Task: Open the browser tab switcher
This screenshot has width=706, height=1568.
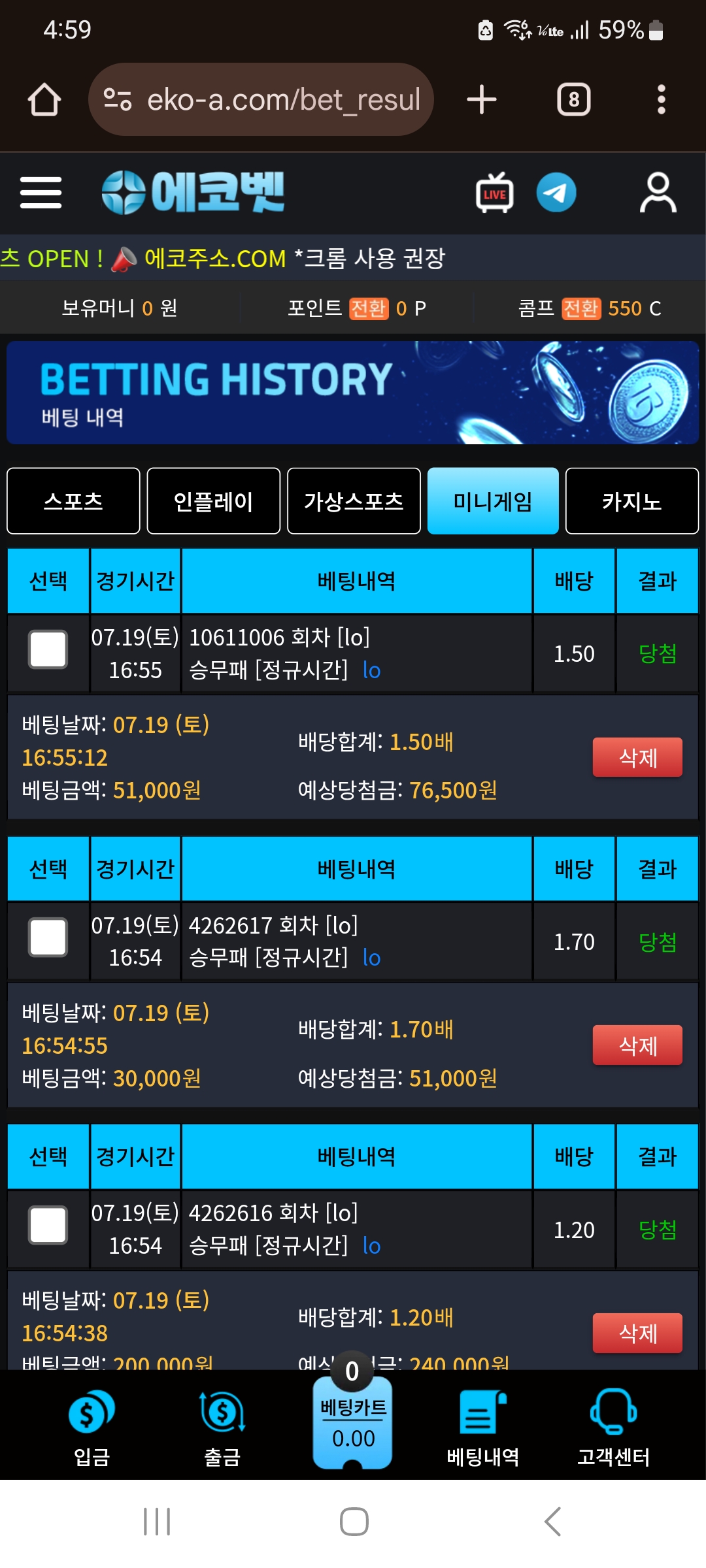Action: 573,100
